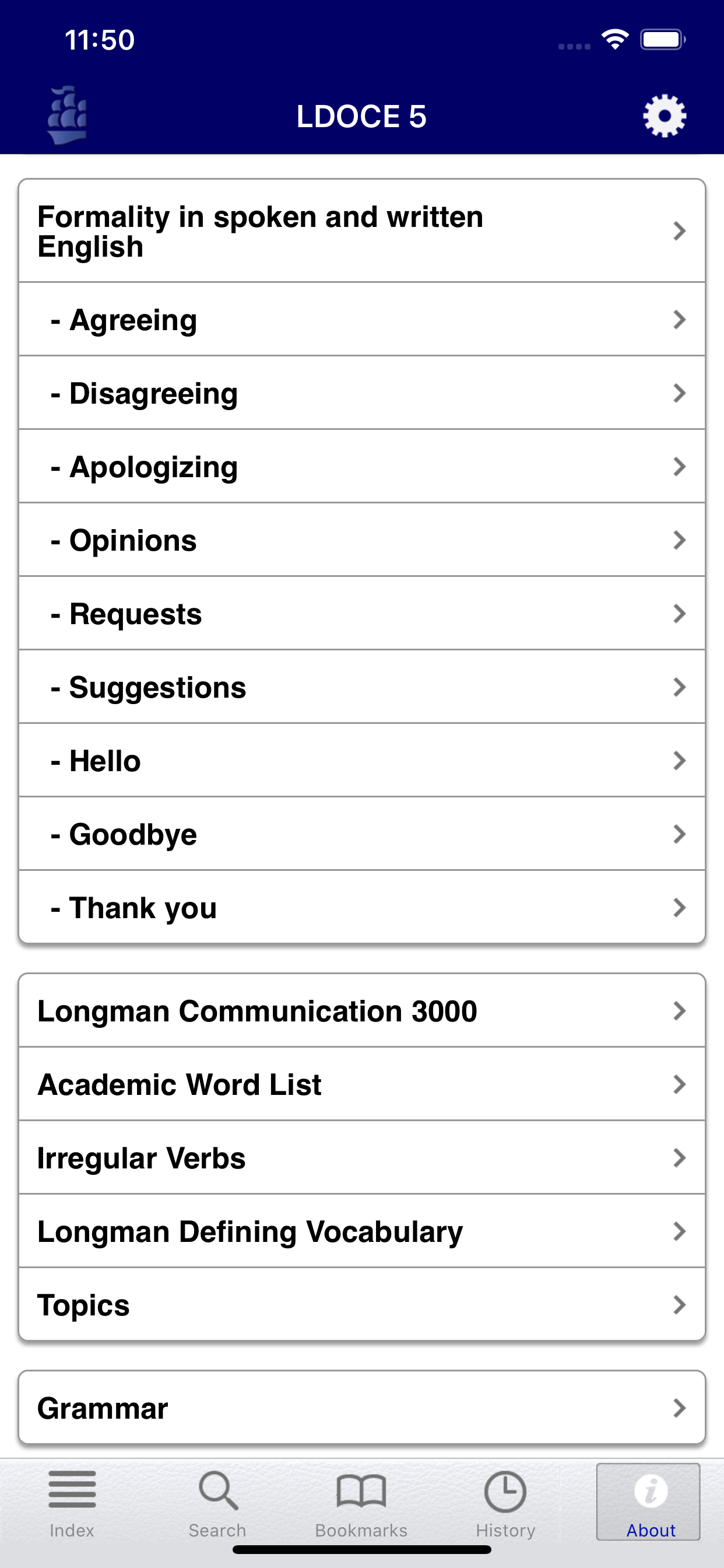Open the Grammar section
The width and height of the screenshot is (724, 1568).
362,1408
